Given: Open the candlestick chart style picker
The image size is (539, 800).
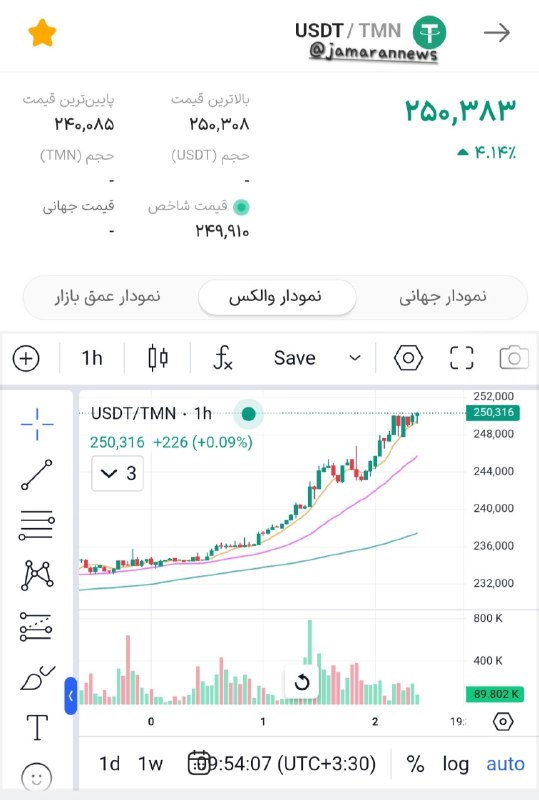Looking at the screenshot, I should point(158,358).
